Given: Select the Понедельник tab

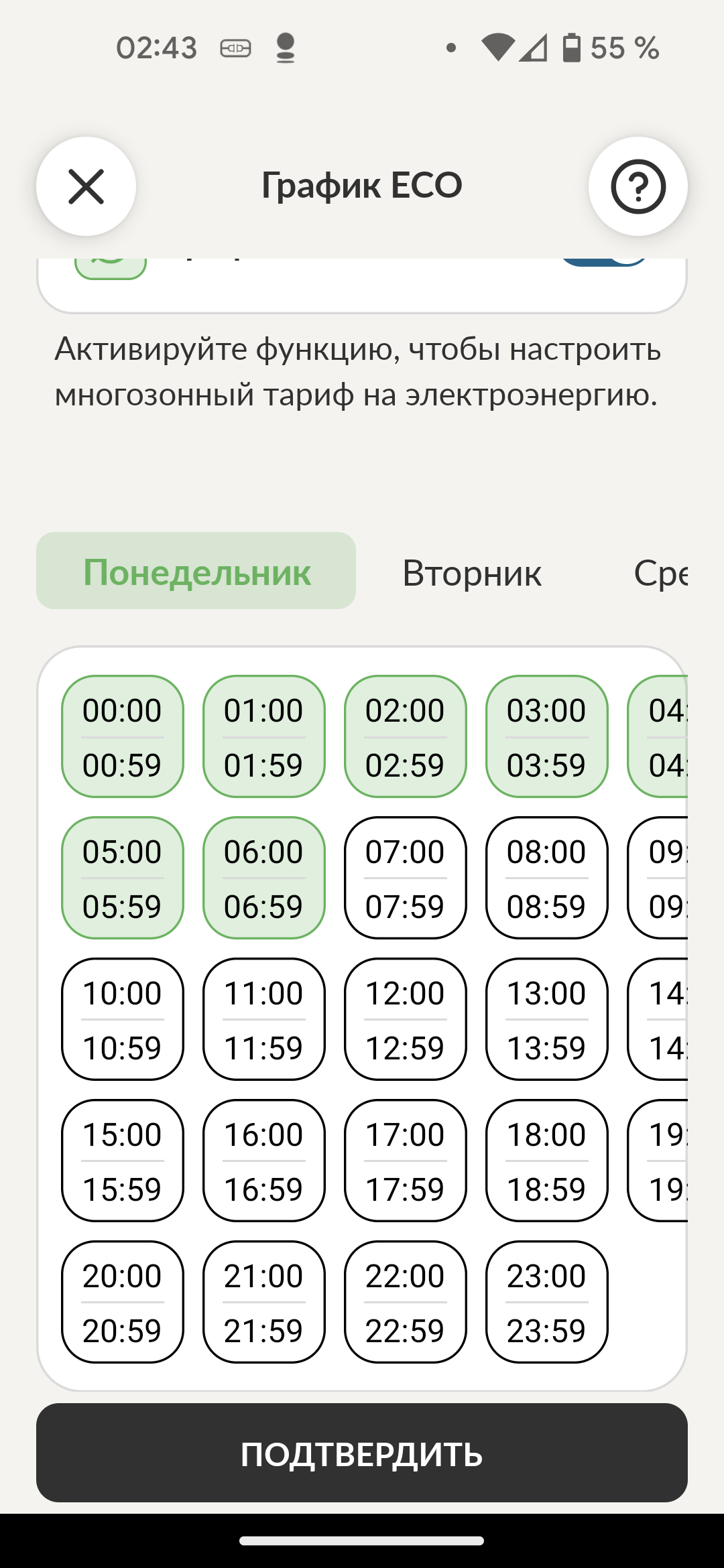Looking at the screenshot, I should 196,571.
